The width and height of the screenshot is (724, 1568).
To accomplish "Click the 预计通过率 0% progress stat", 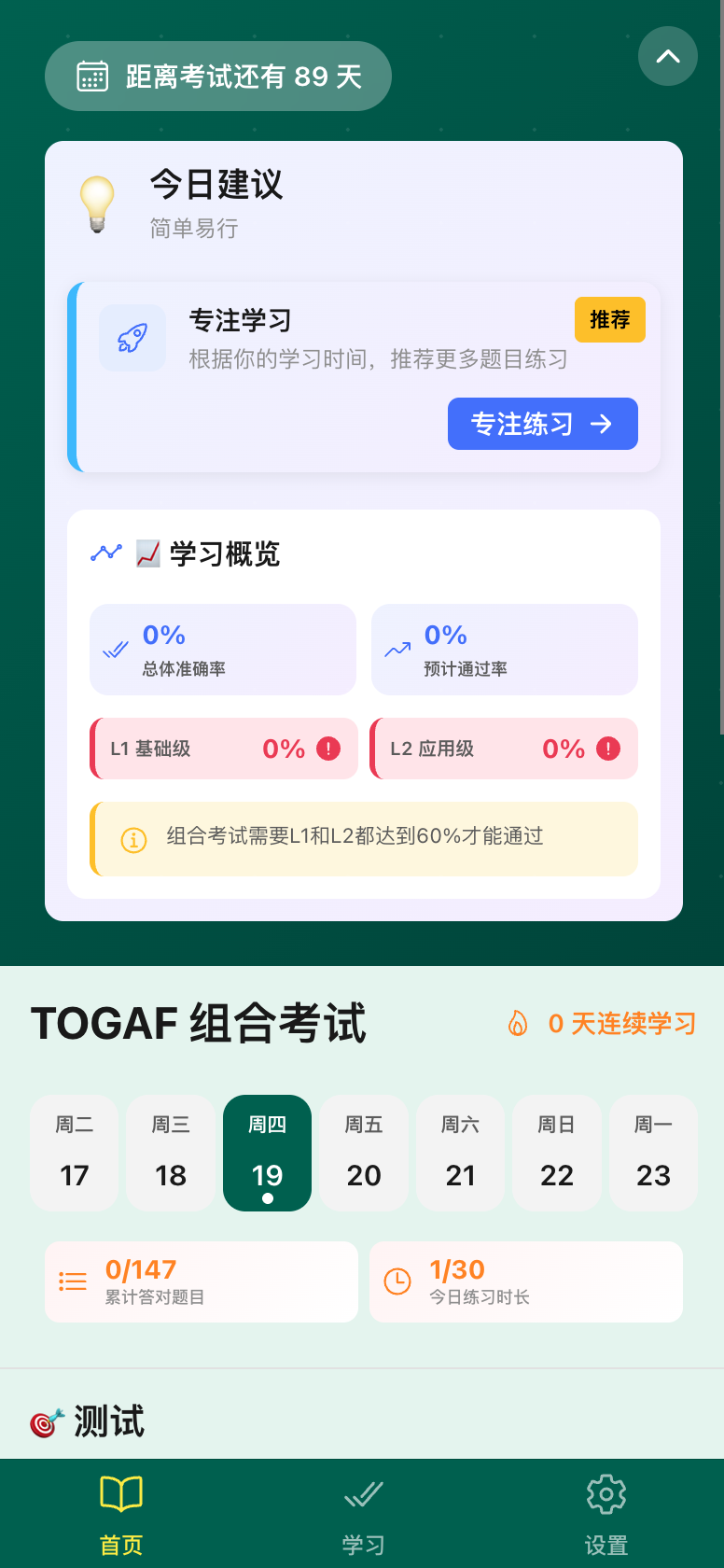I will [504, 649].
